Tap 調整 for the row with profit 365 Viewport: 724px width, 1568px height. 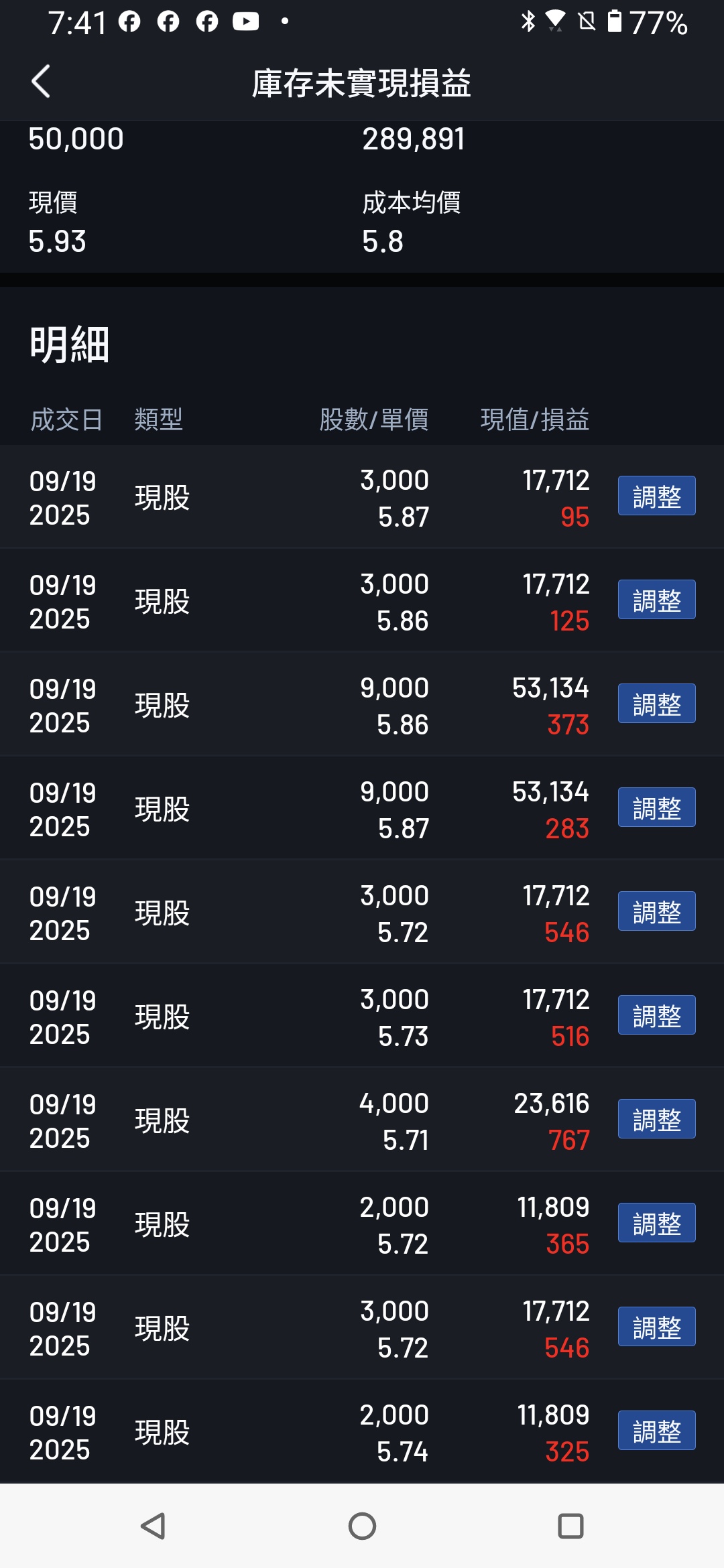pyautogui.click(x=656, y=1223)
